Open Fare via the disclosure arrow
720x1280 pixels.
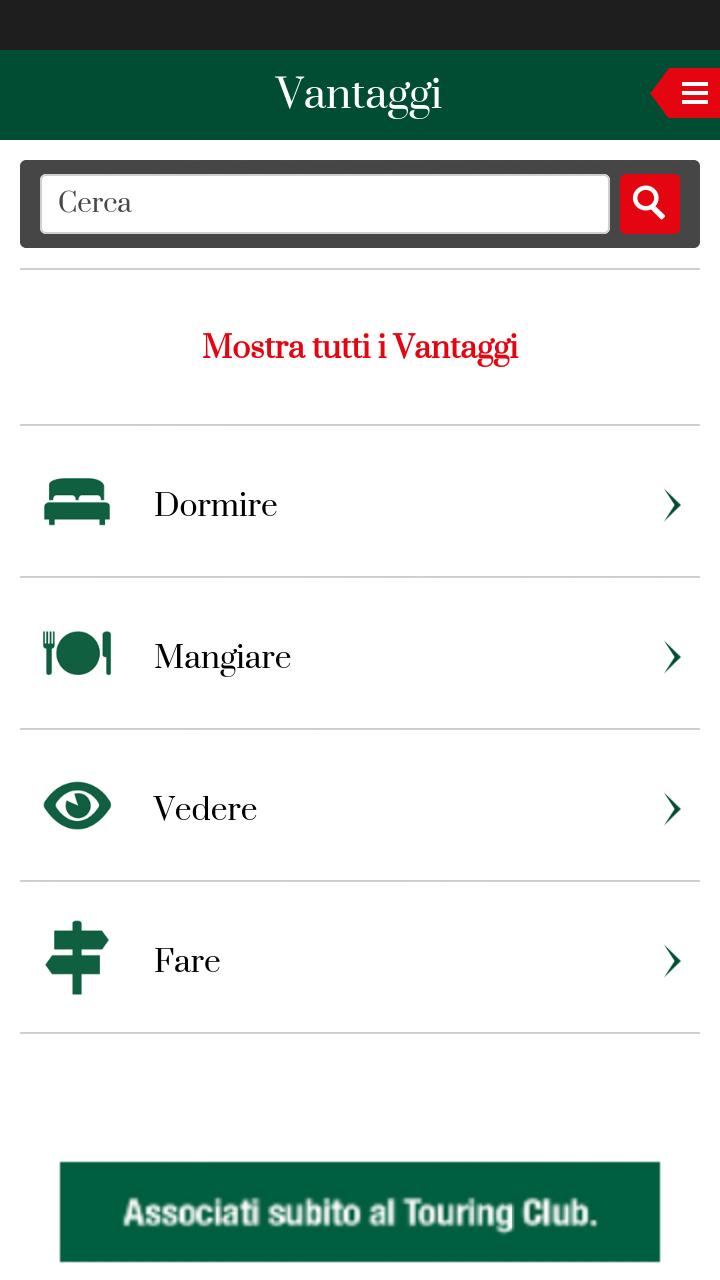(672, 961)
